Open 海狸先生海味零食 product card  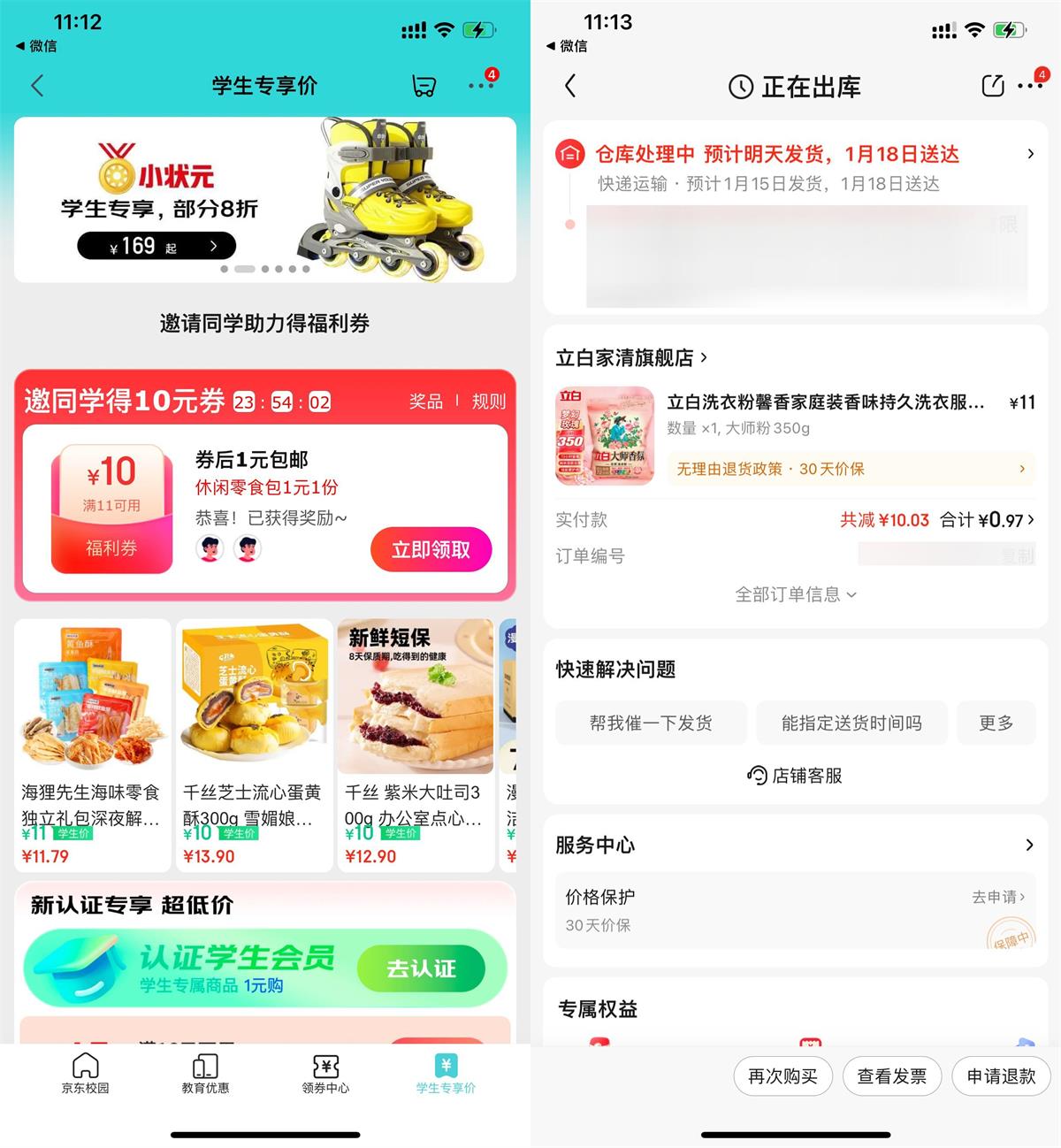92,744
